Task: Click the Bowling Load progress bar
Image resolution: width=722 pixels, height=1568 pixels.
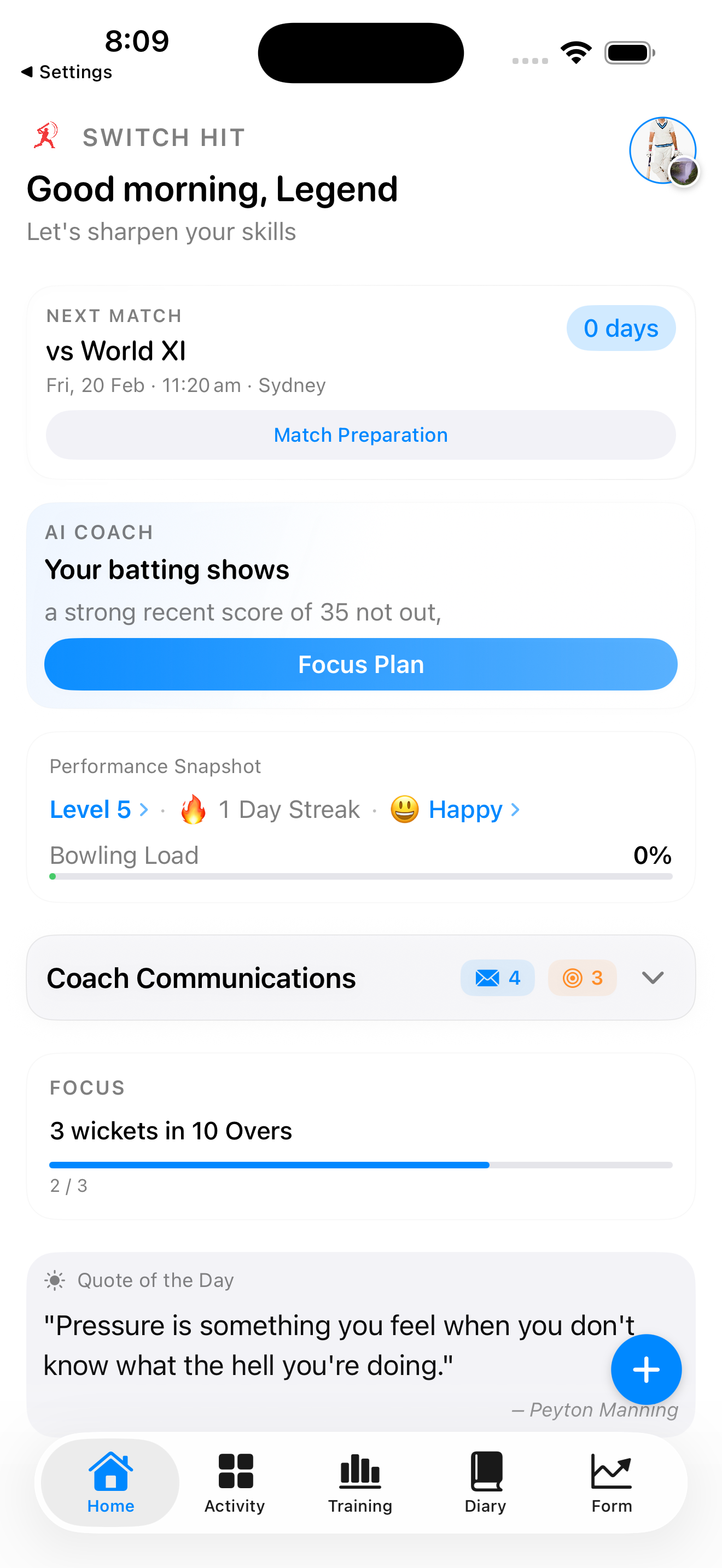Action: tap(360, 876)
